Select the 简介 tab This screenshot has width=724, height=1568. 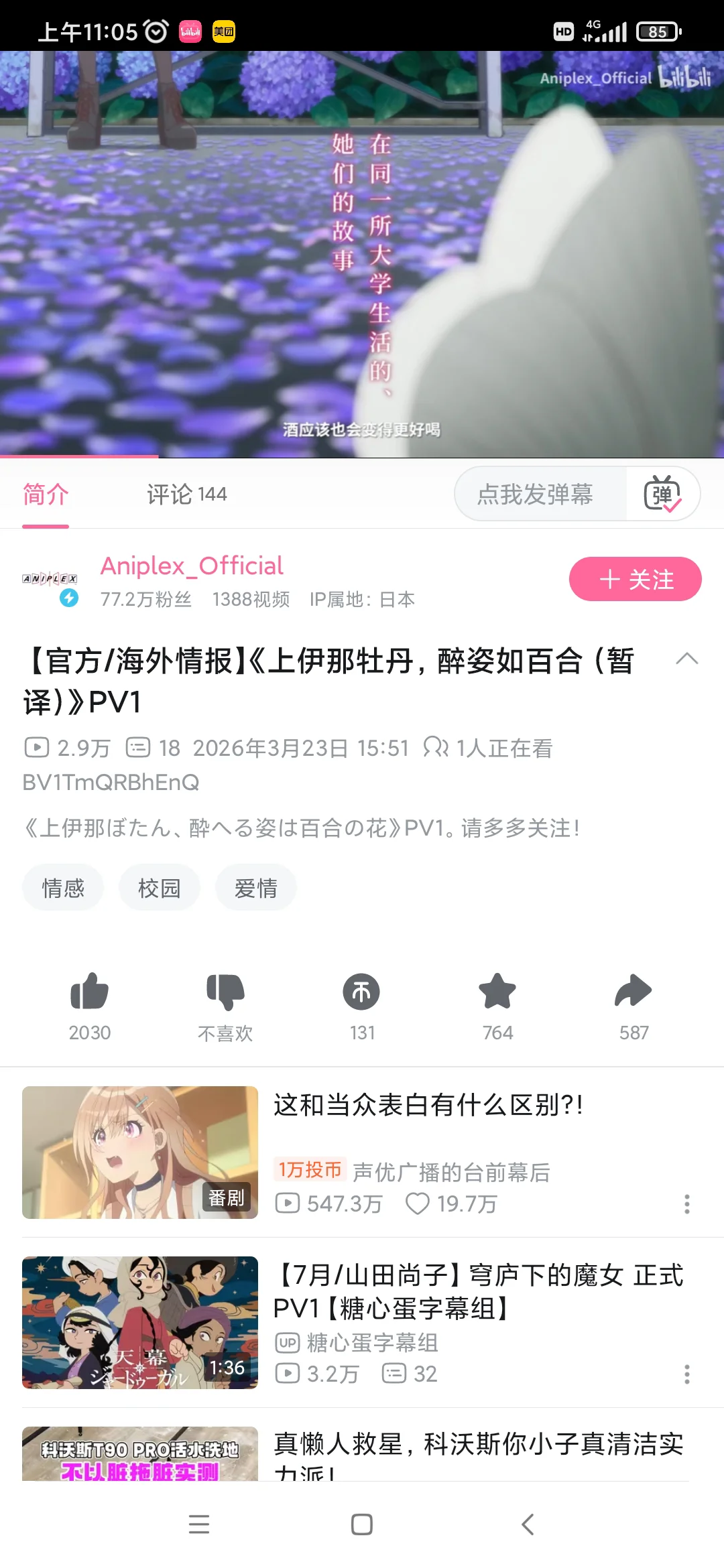click(46, 495)
